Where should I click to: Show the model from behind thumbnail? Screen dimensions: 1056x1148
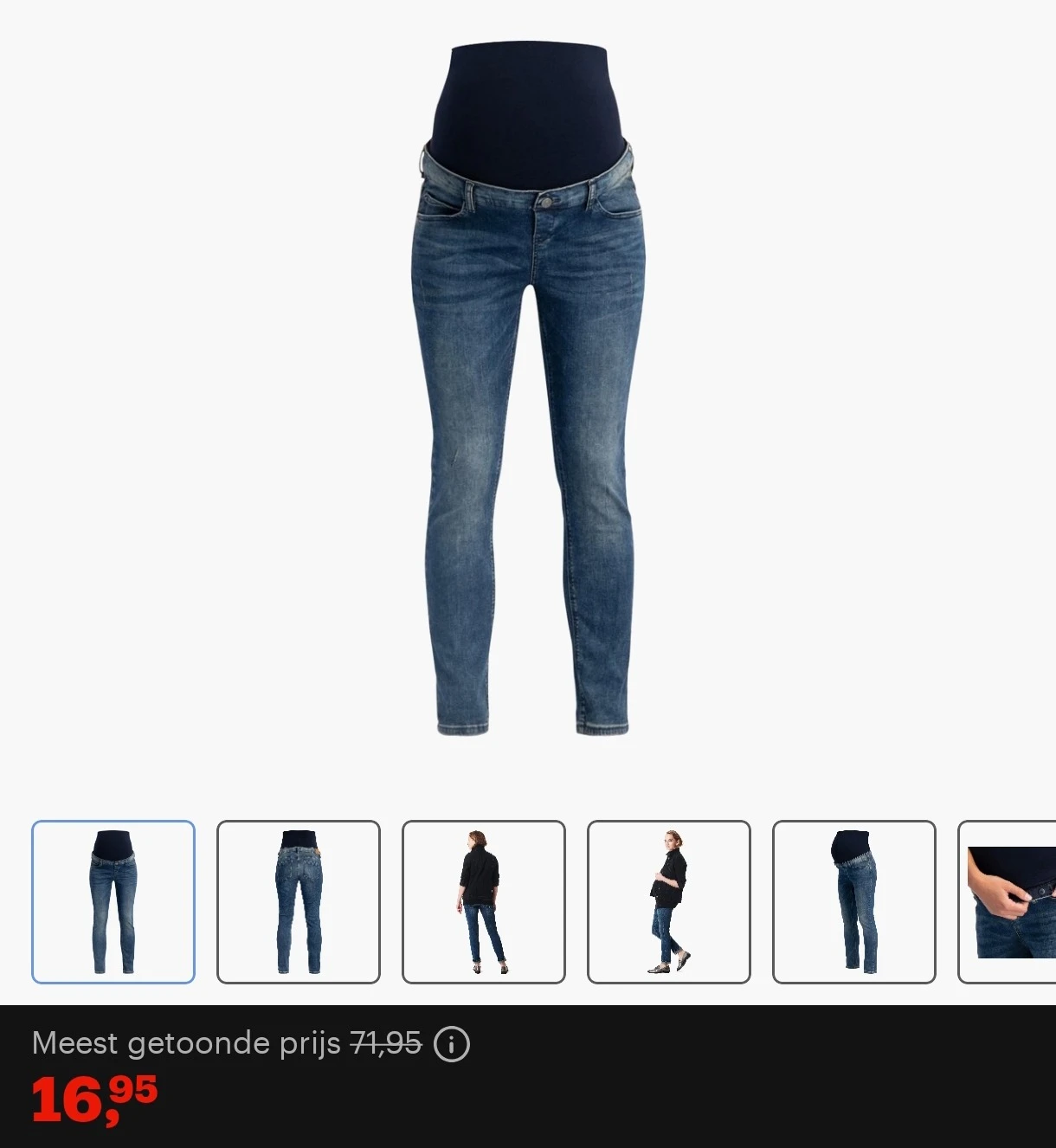484,901
